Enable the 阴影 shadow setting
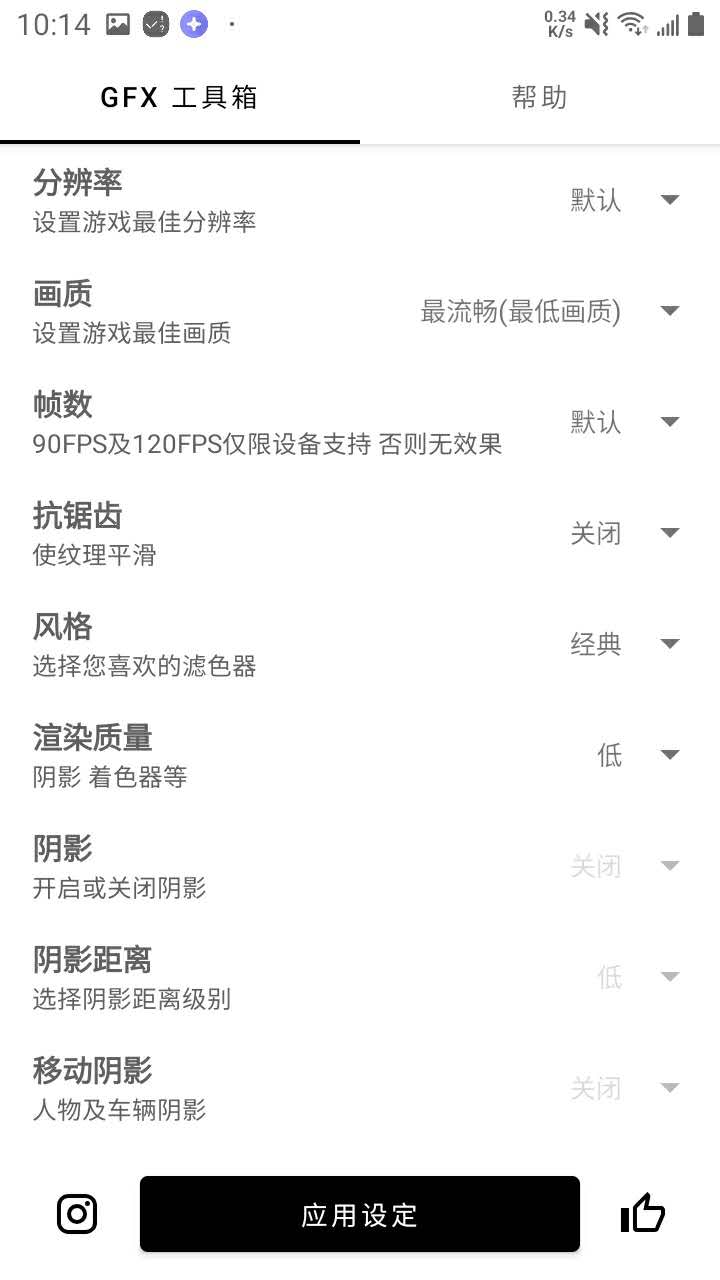720x1280 pixels. 669,865
